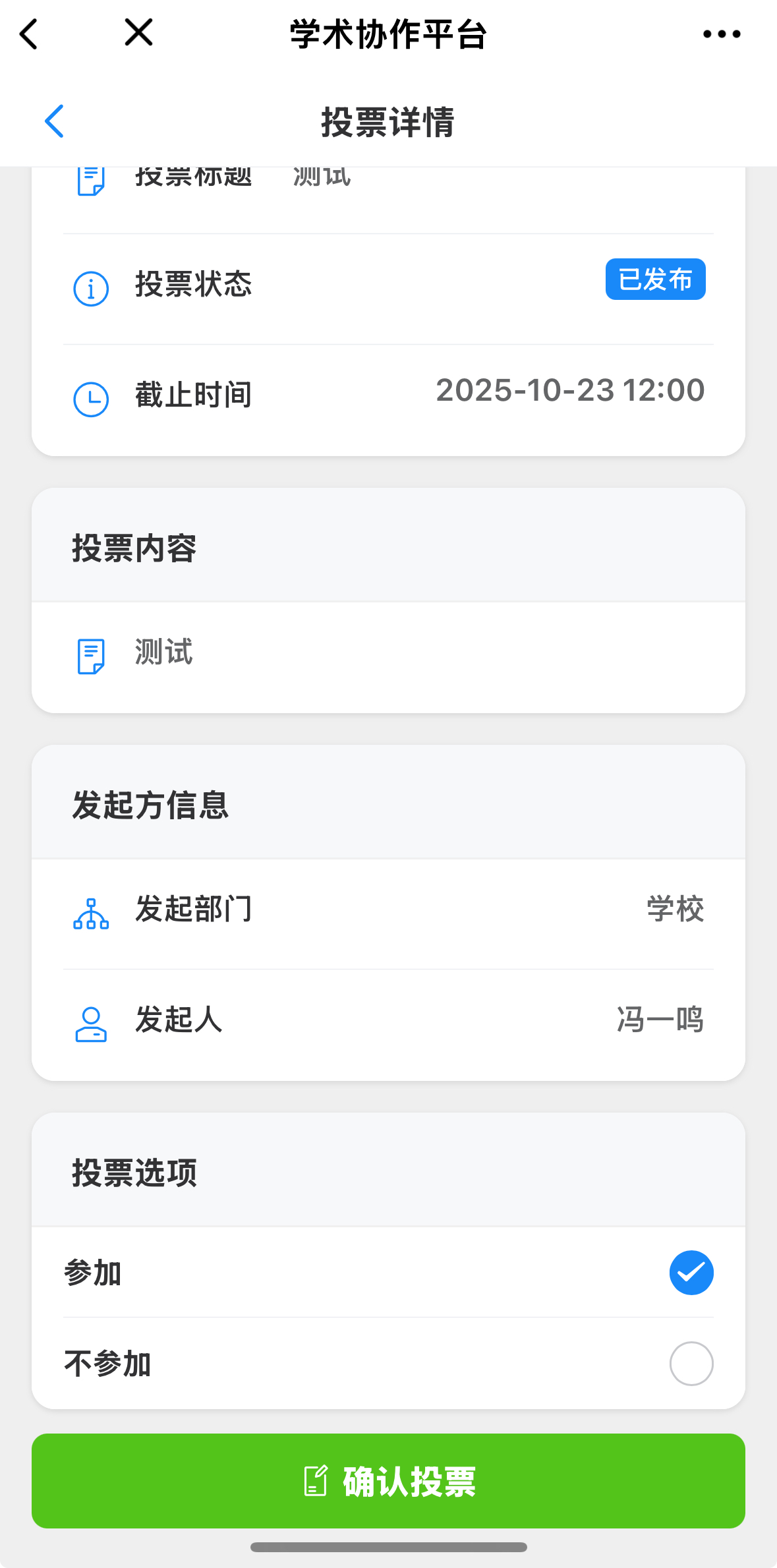This screenshot has width=777, height=1568.
Task: Close the 学术协作平台 page
Action: [138, 32]
